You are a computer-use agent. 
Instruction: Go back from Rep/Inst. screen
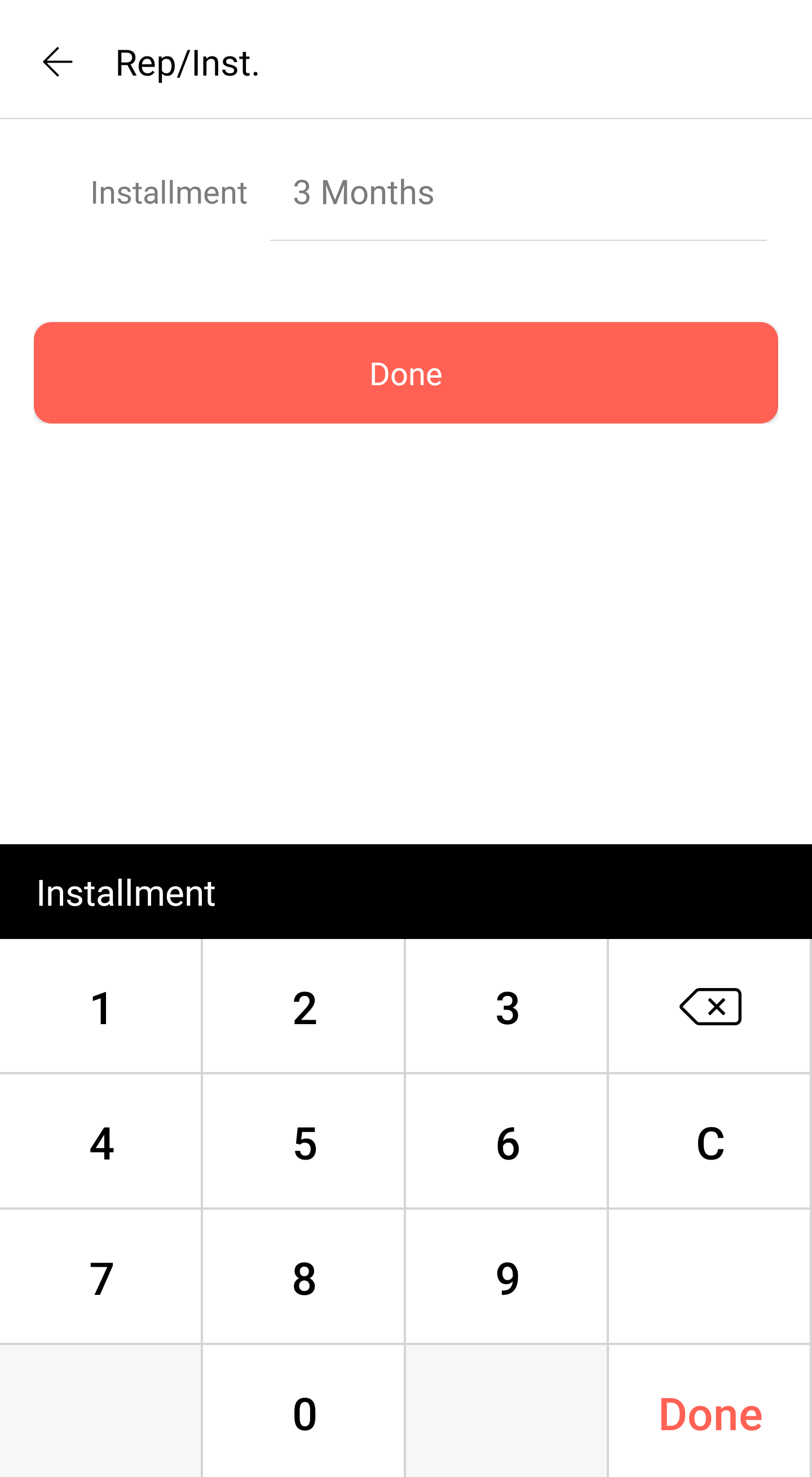click(58, 62)
